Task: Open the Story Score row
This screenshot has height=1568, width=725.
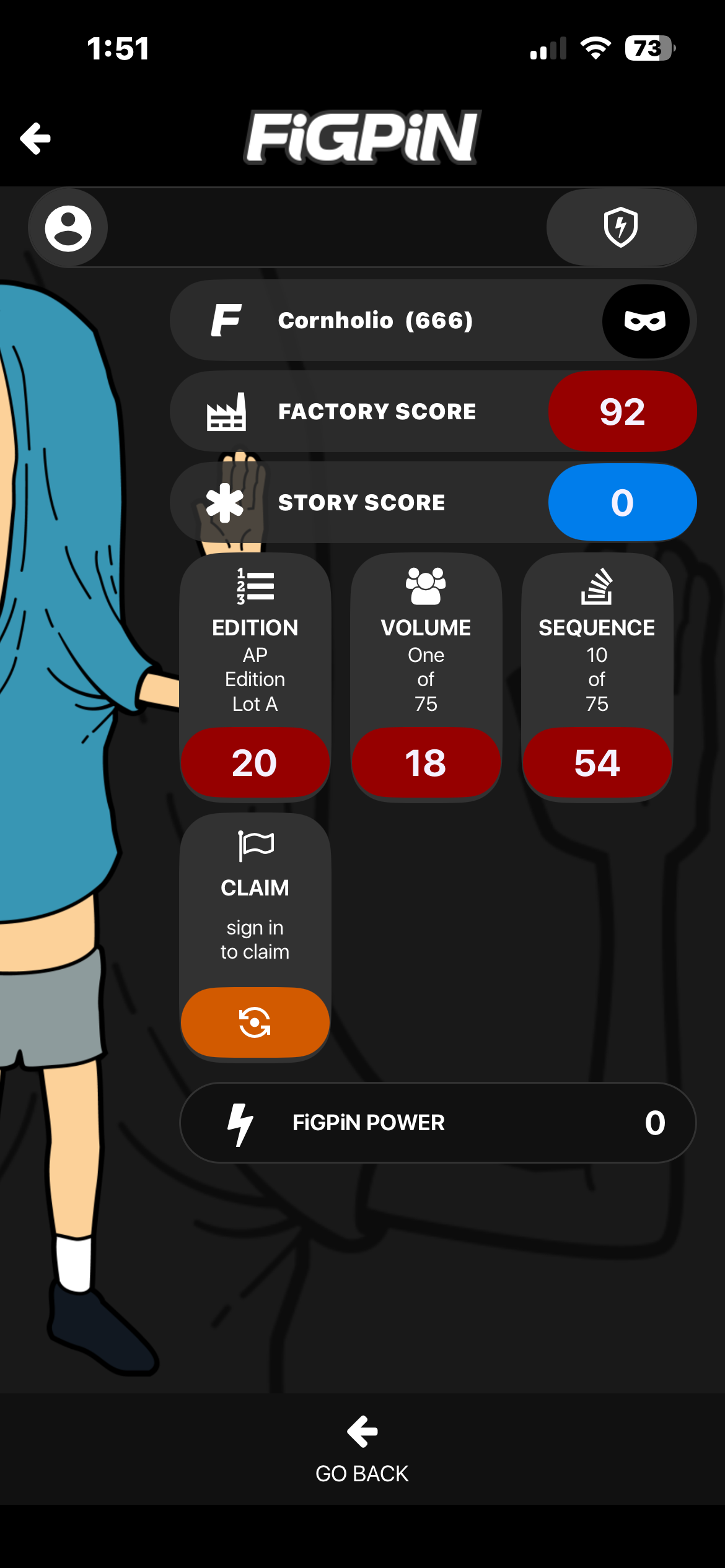Action: tap(433, 502)
